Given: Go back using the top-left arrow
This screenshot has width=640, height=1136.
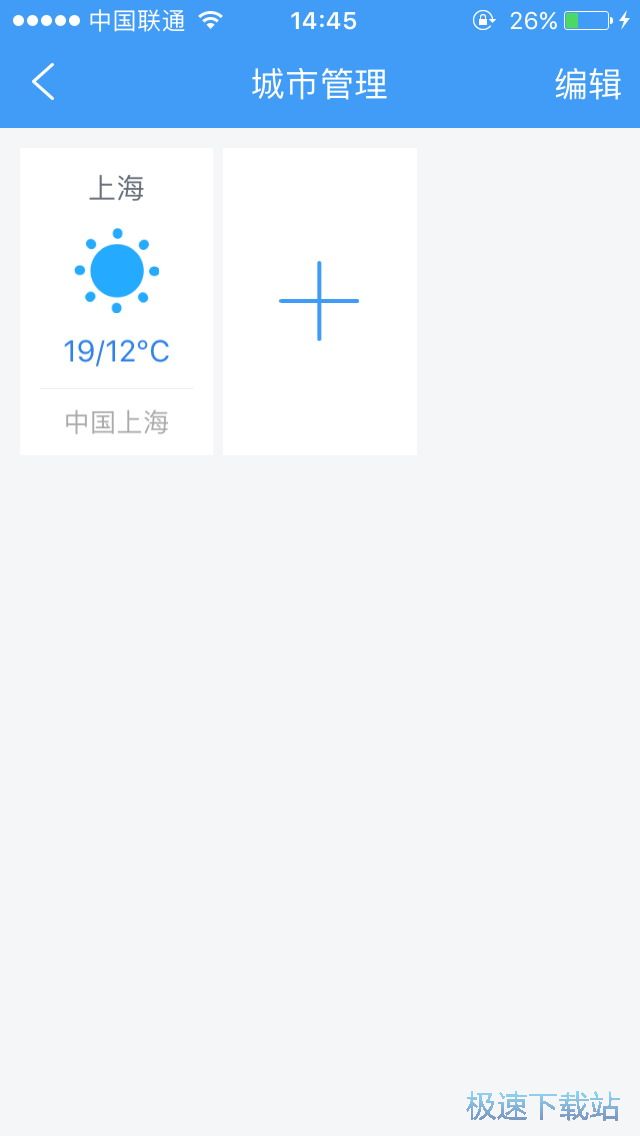Looking at the screenshot, I should pyautogui.click(x=43, y=83).
